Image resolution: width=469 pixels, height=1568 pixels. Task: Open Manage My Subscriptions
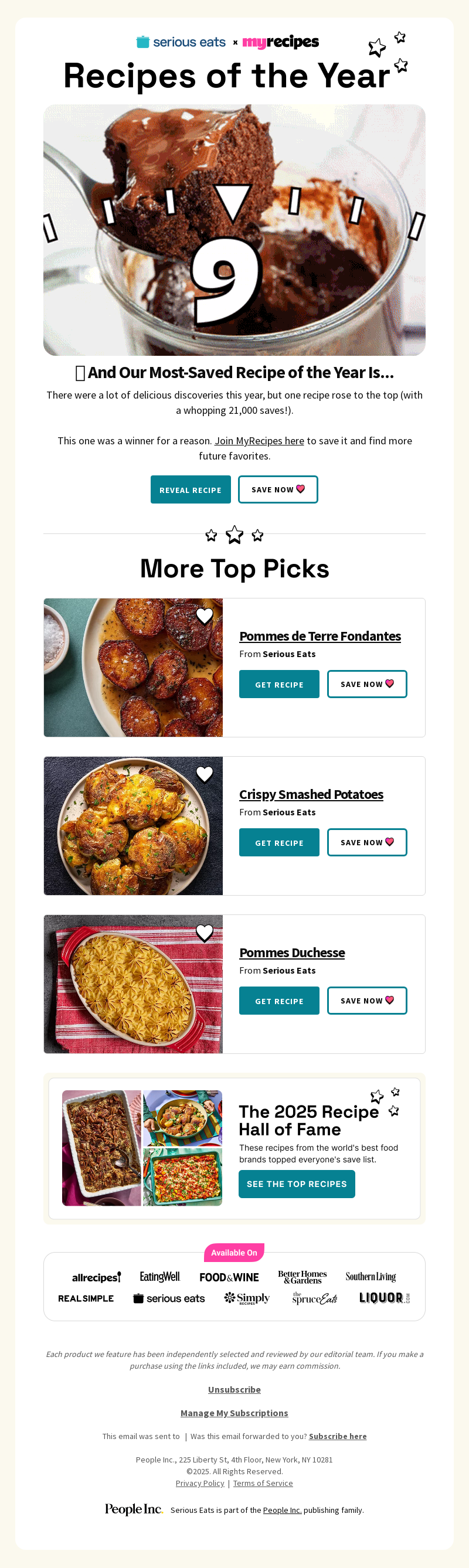pos(235,1413)
